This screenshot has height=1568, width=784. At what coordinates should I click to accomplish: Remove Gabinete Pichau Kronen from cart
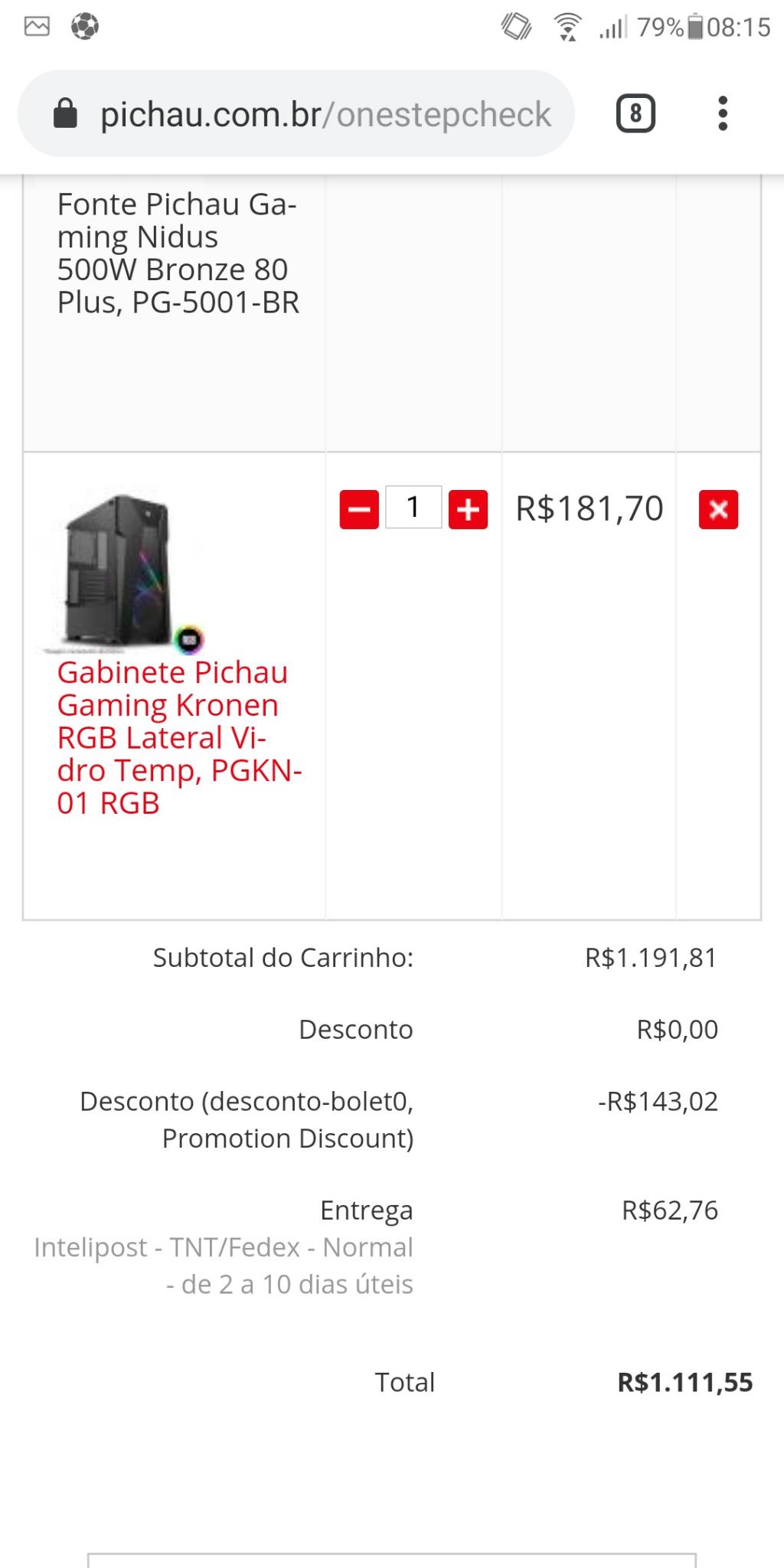718,509
